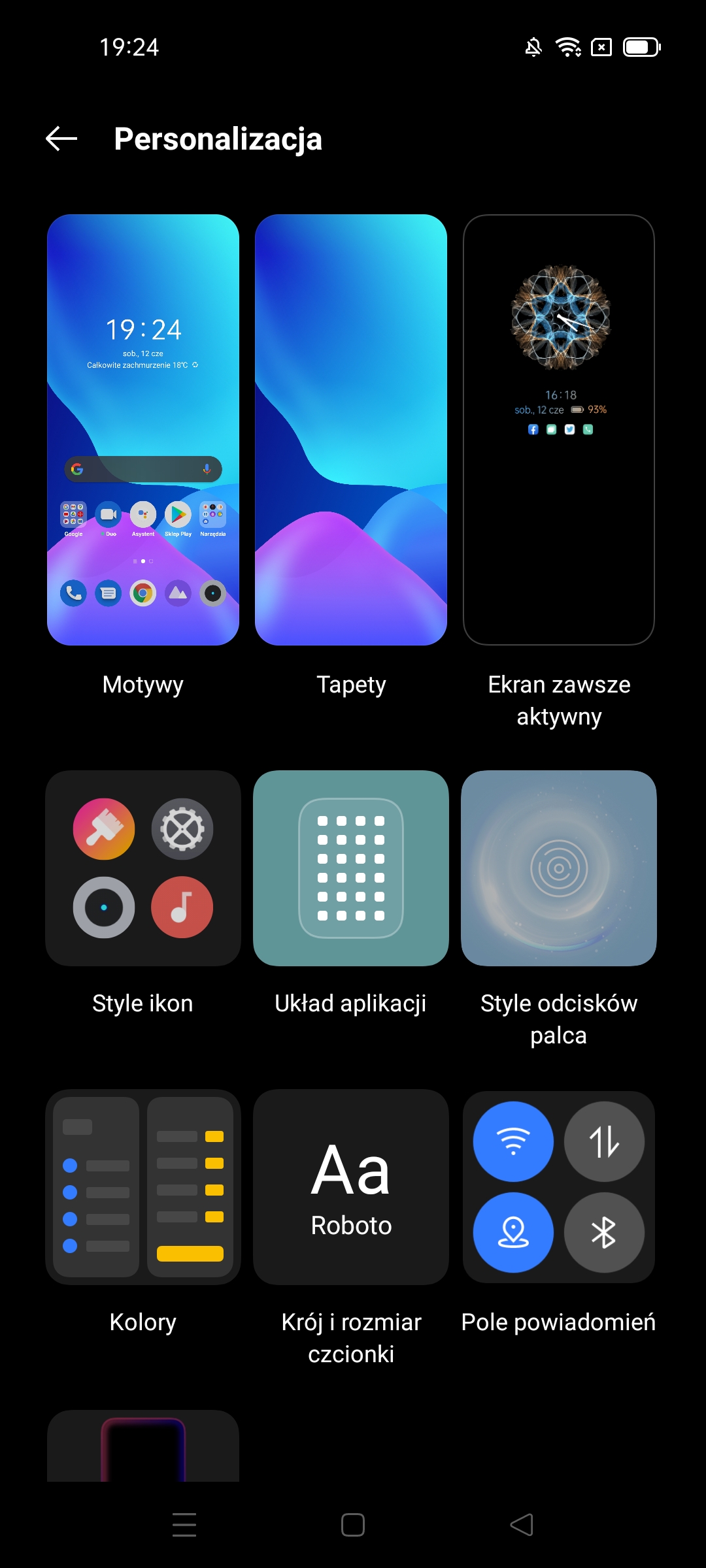The height and width of the screenshot is (1568, 706).
Task: Open Style odcisków palca tile
Action: click(x=559, y=868)
